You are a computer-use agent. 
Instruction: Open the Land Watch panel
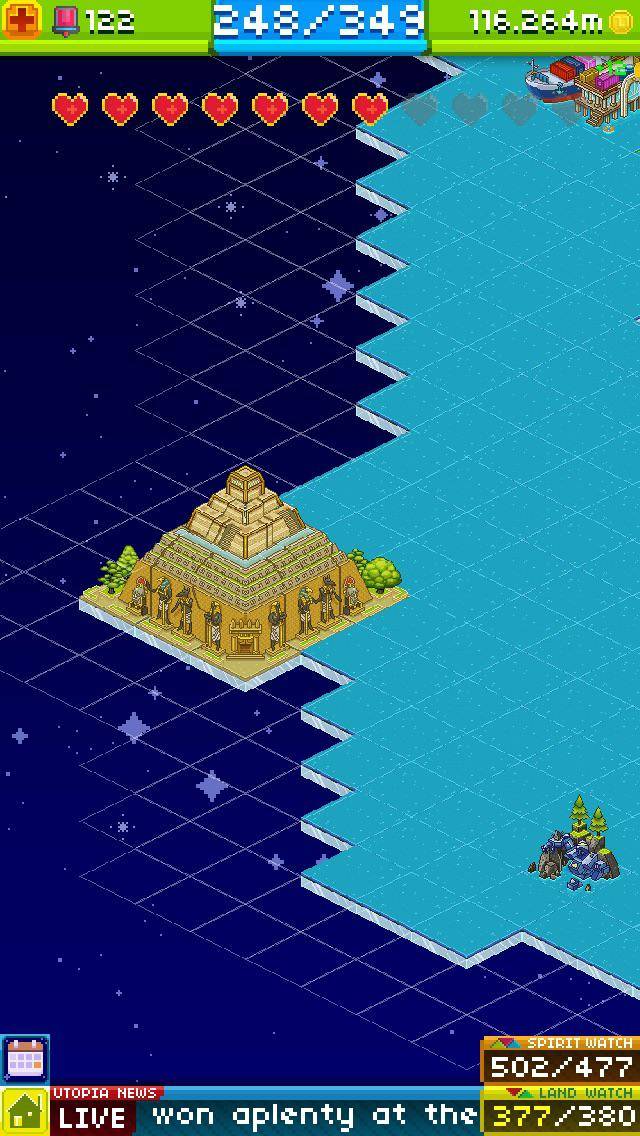[561, 1110]
